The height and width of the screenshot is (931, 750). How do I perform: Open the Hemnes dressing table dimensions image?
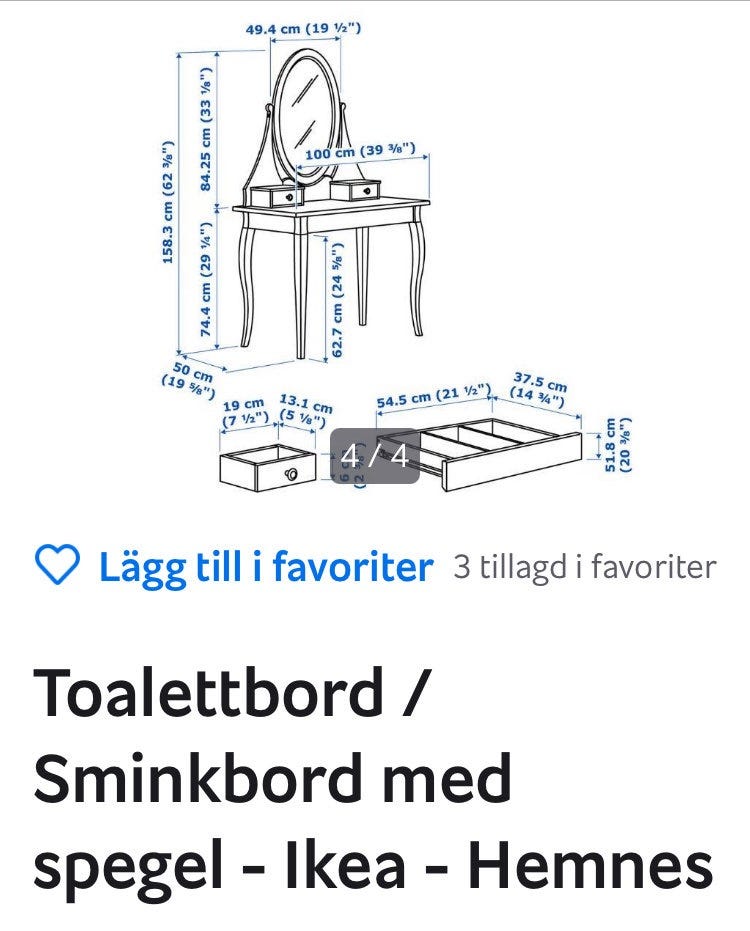coord(375,250)
